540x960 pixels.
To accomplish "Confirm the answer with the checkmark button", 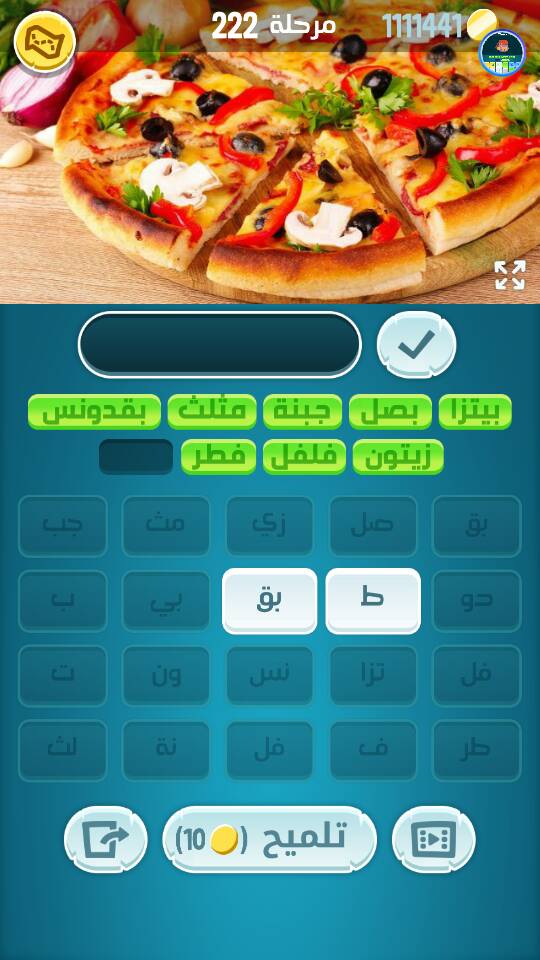I will coord(416,345).
